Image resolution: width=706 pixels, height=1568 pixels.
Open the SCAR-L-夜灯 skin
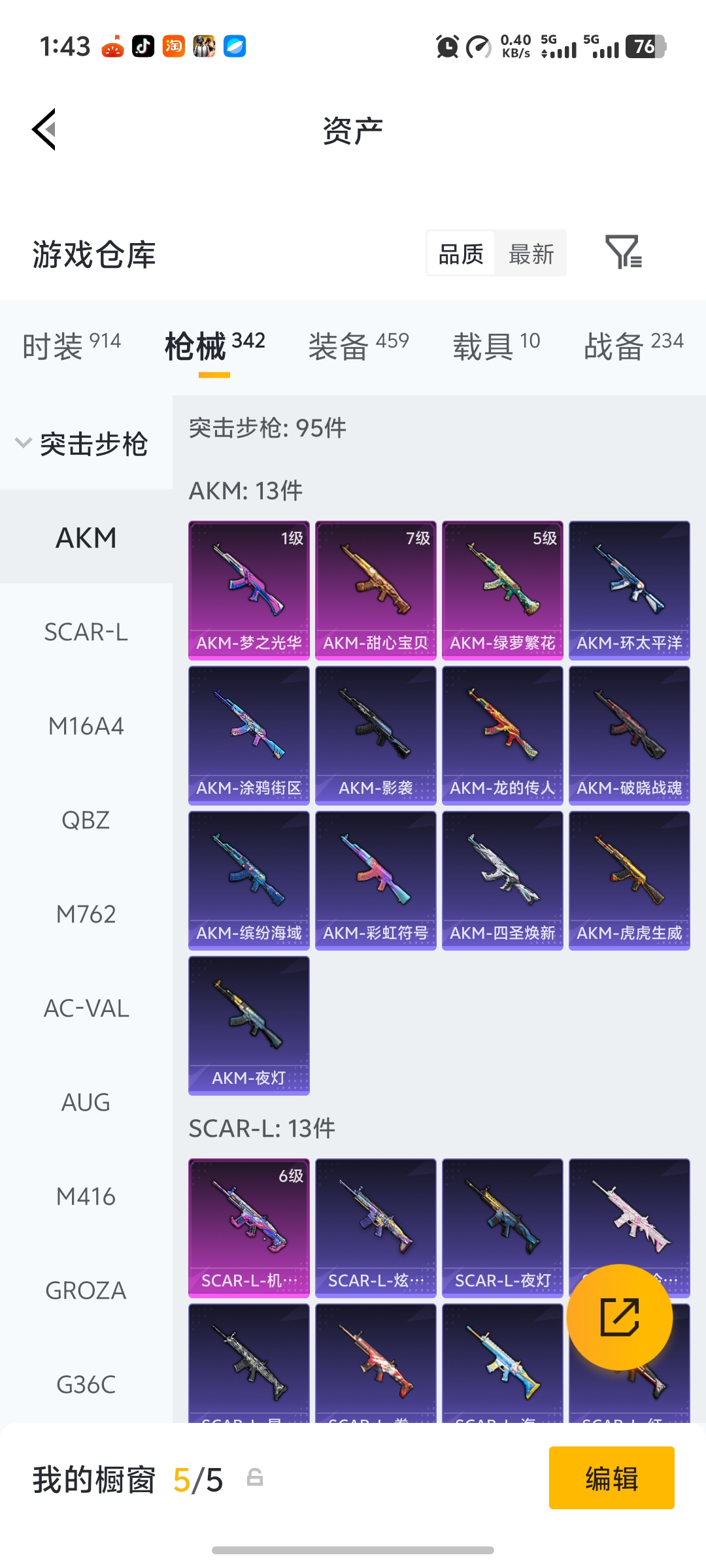pyautogui.click(x=502, y=1228)
